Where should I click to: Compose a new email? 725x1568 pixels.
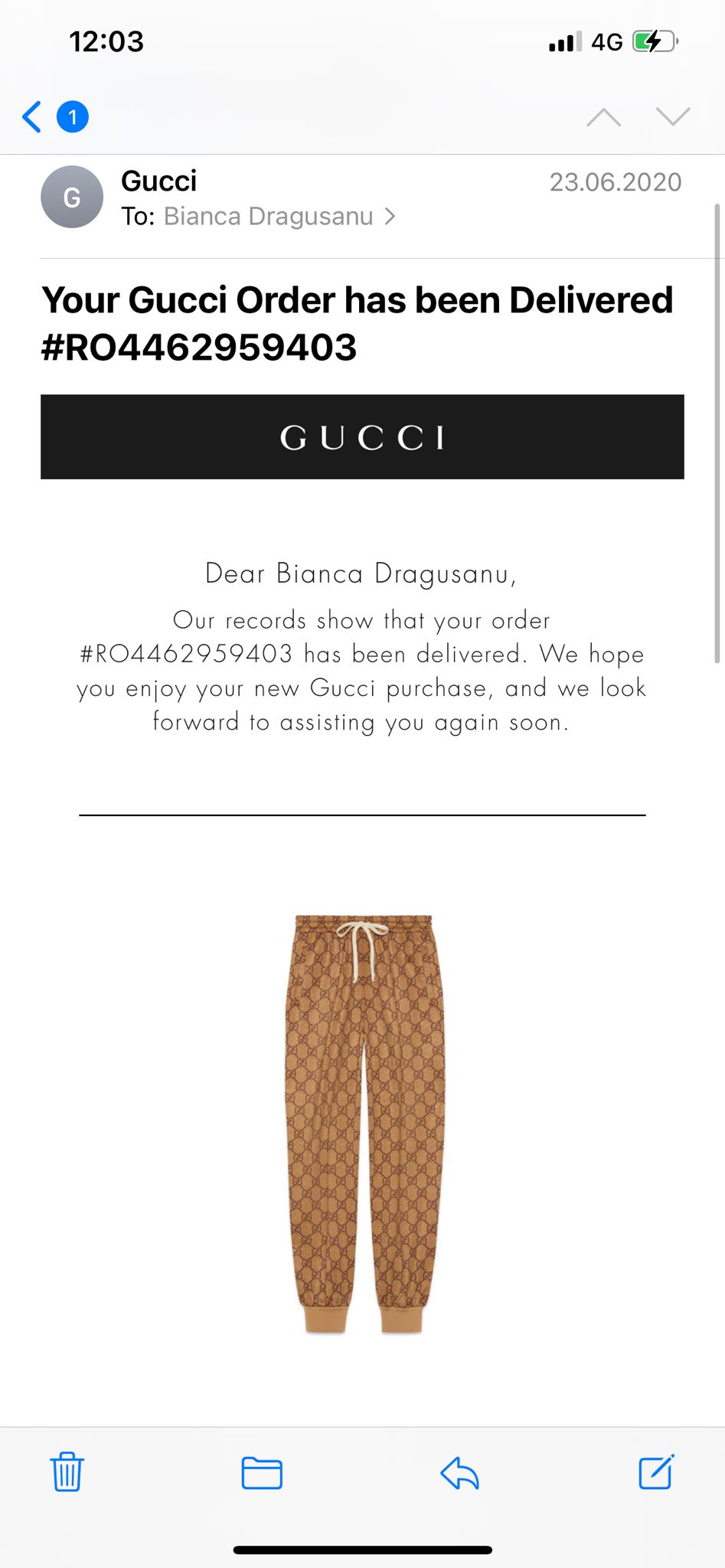[656, 1472]
